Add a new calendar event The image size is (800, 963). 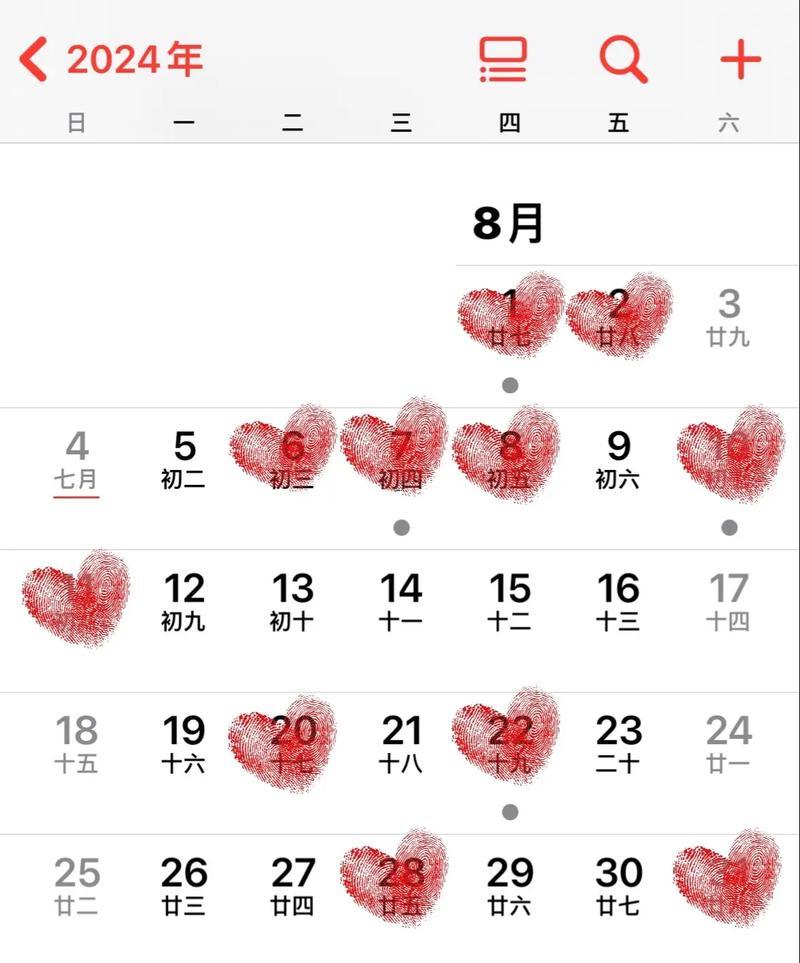pos(740,60)
